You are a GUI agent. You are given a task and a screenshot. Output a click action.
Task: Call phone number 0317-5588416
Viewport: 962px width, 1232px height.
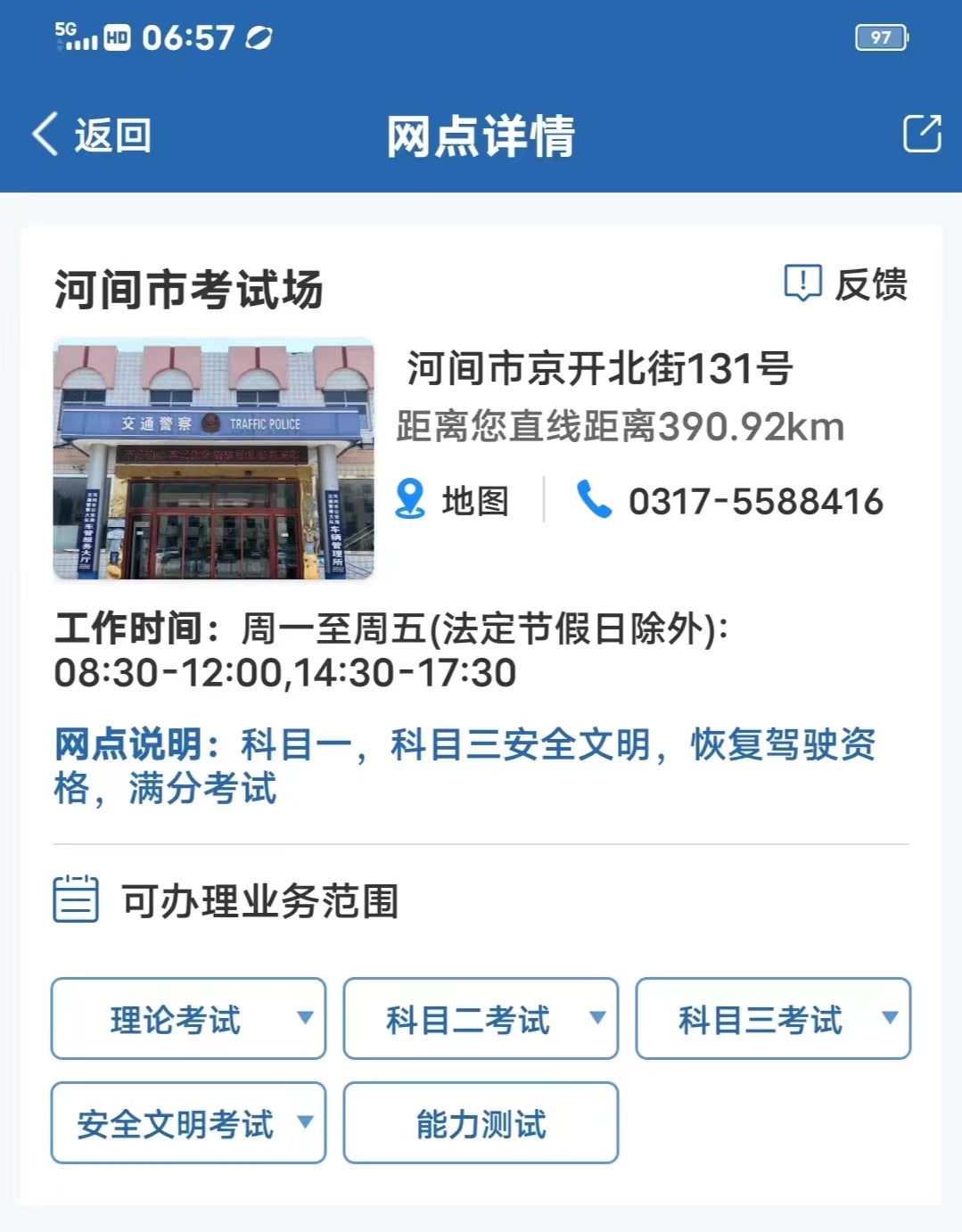click(731, 501)
